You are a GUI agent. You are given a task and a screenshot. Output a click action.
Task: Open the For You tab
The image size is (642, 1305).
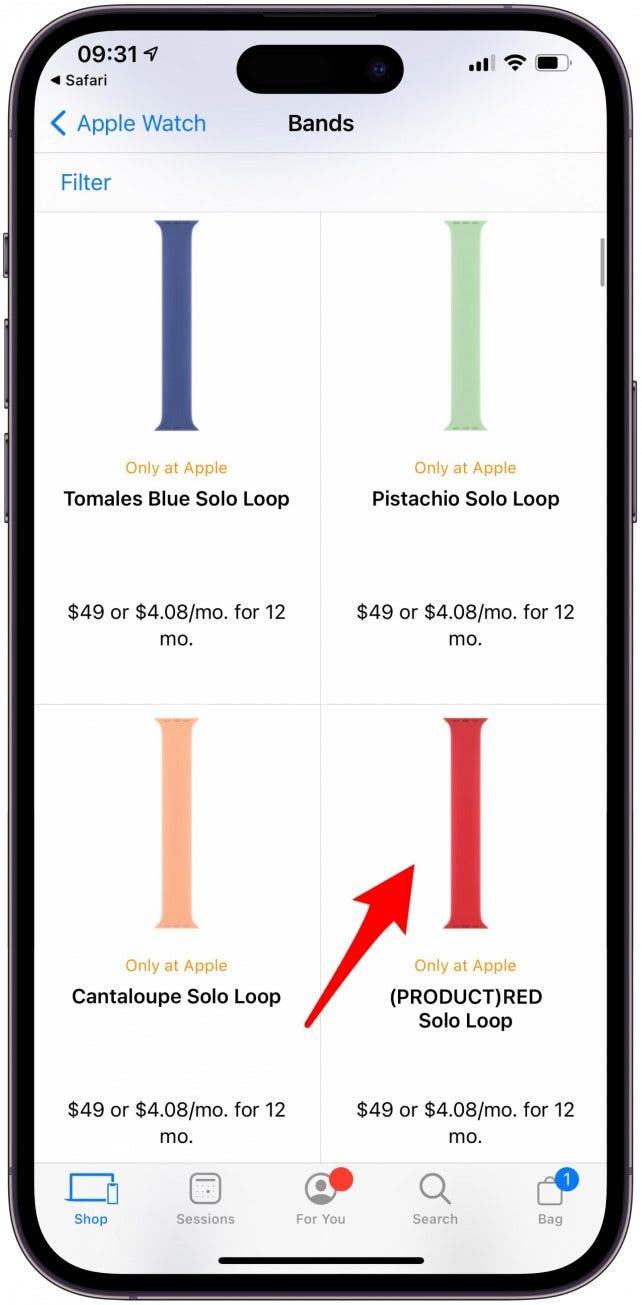[x=320, y=1198]
